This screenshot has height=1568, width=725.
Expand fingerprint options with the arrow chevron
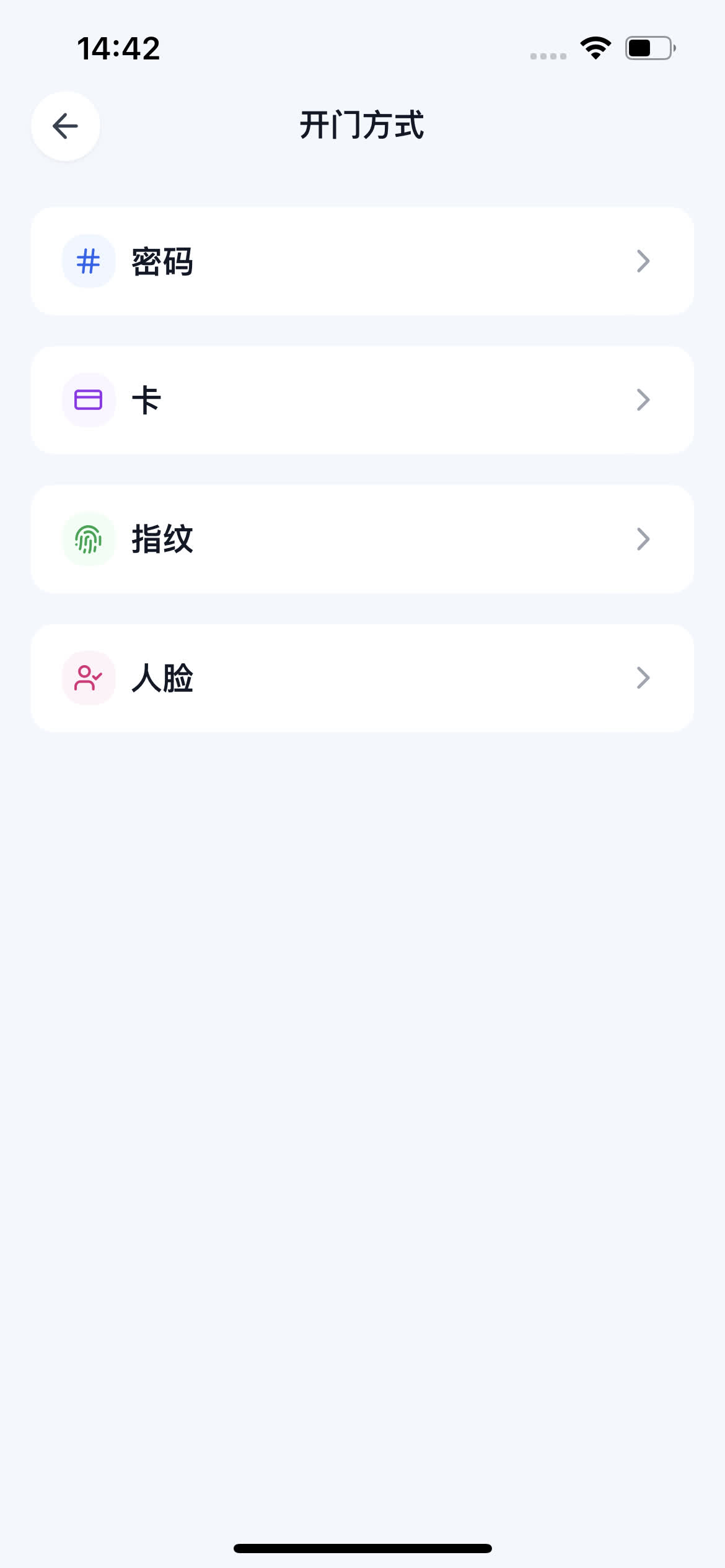coord(643,539)
